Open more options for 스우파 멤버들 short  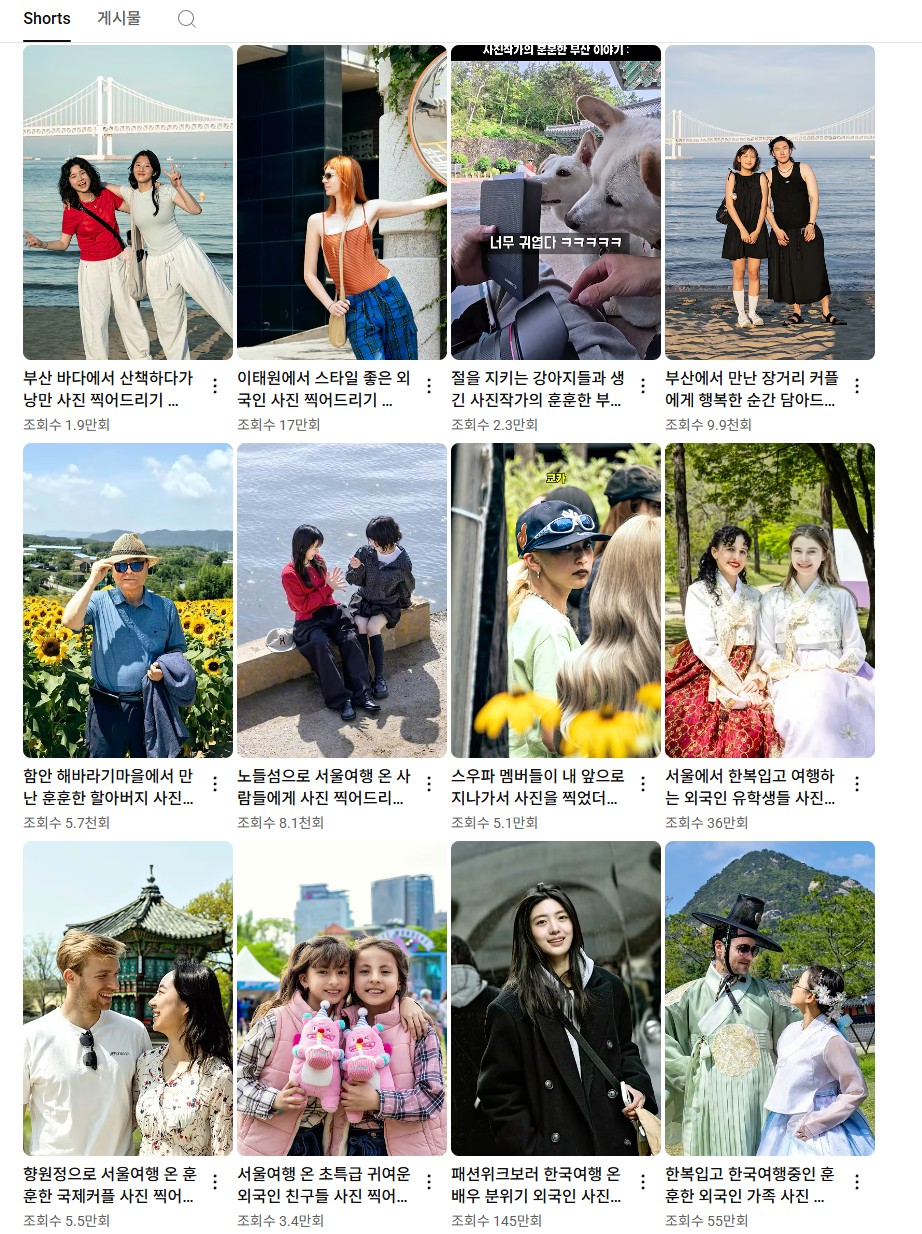(643, 784)
